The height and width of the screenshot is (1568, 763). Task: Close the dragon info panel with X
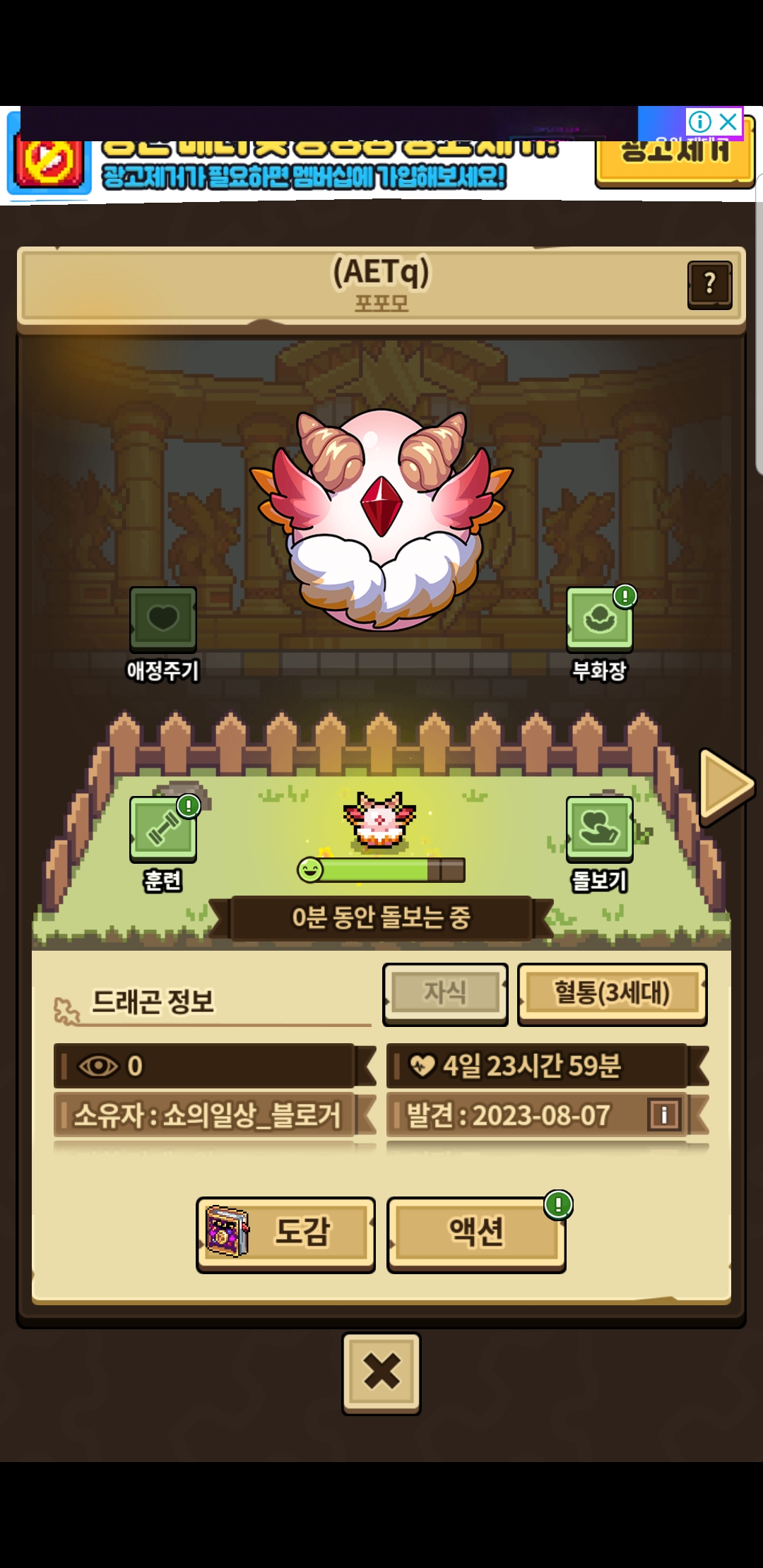tap(381, 1373)
